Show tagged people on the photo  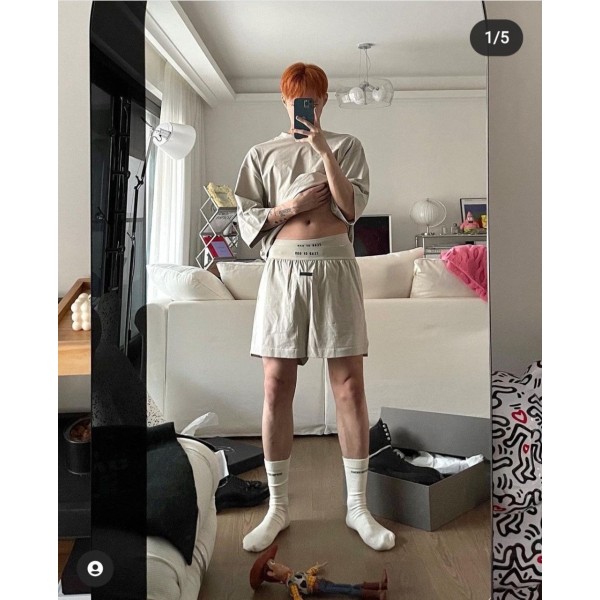point(95,568)
